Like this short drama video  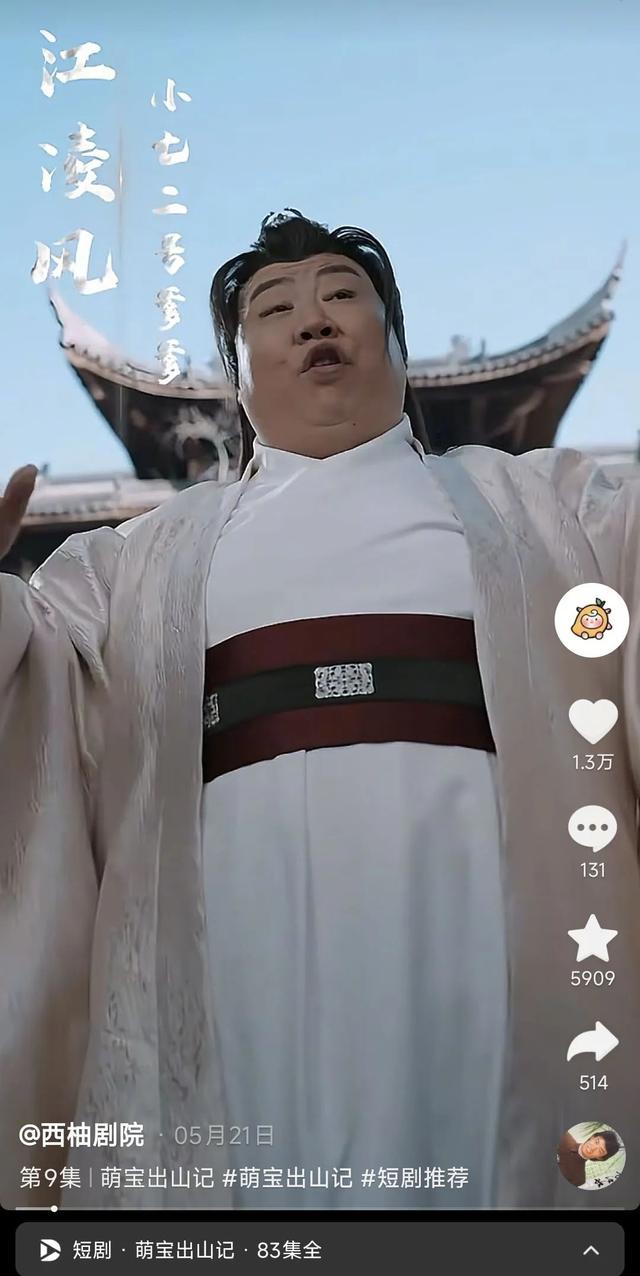tap(592, 722)
